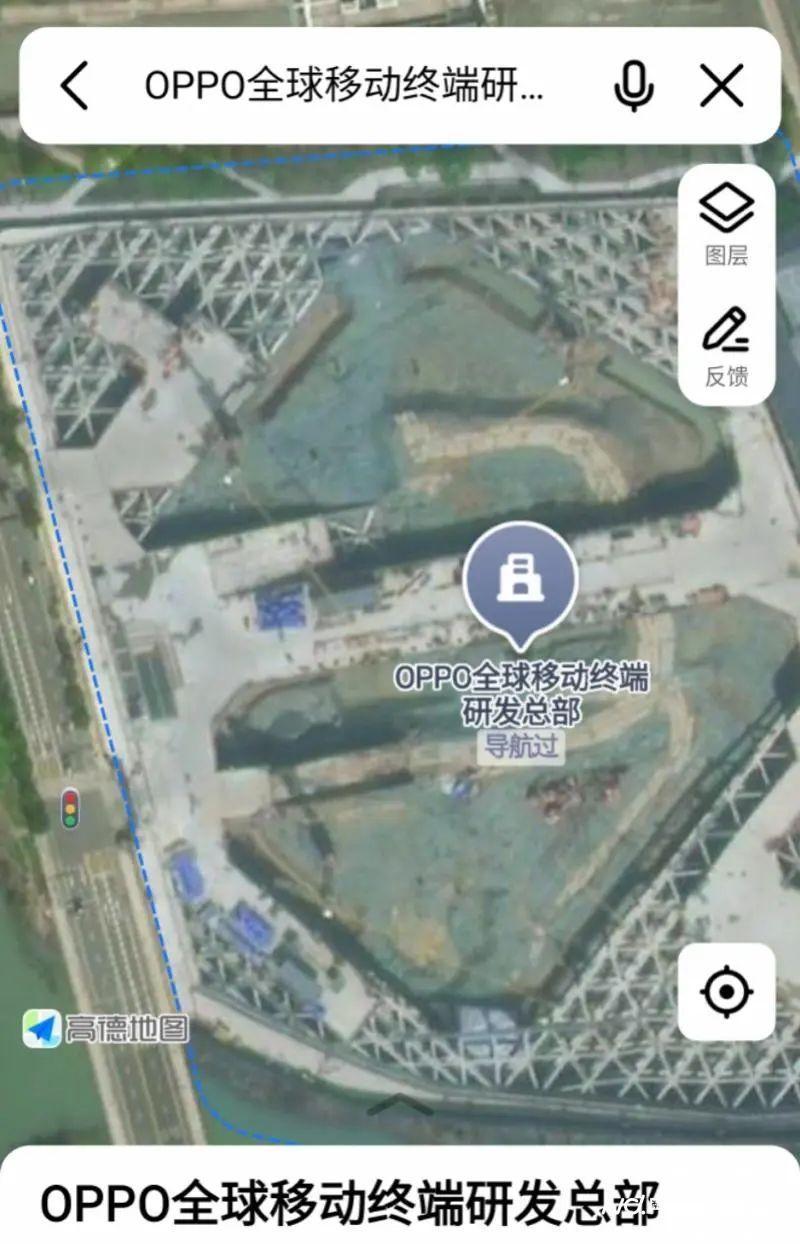Start voice search with the microphone
The image size is (800, 1244).
[x=633, y=86]
